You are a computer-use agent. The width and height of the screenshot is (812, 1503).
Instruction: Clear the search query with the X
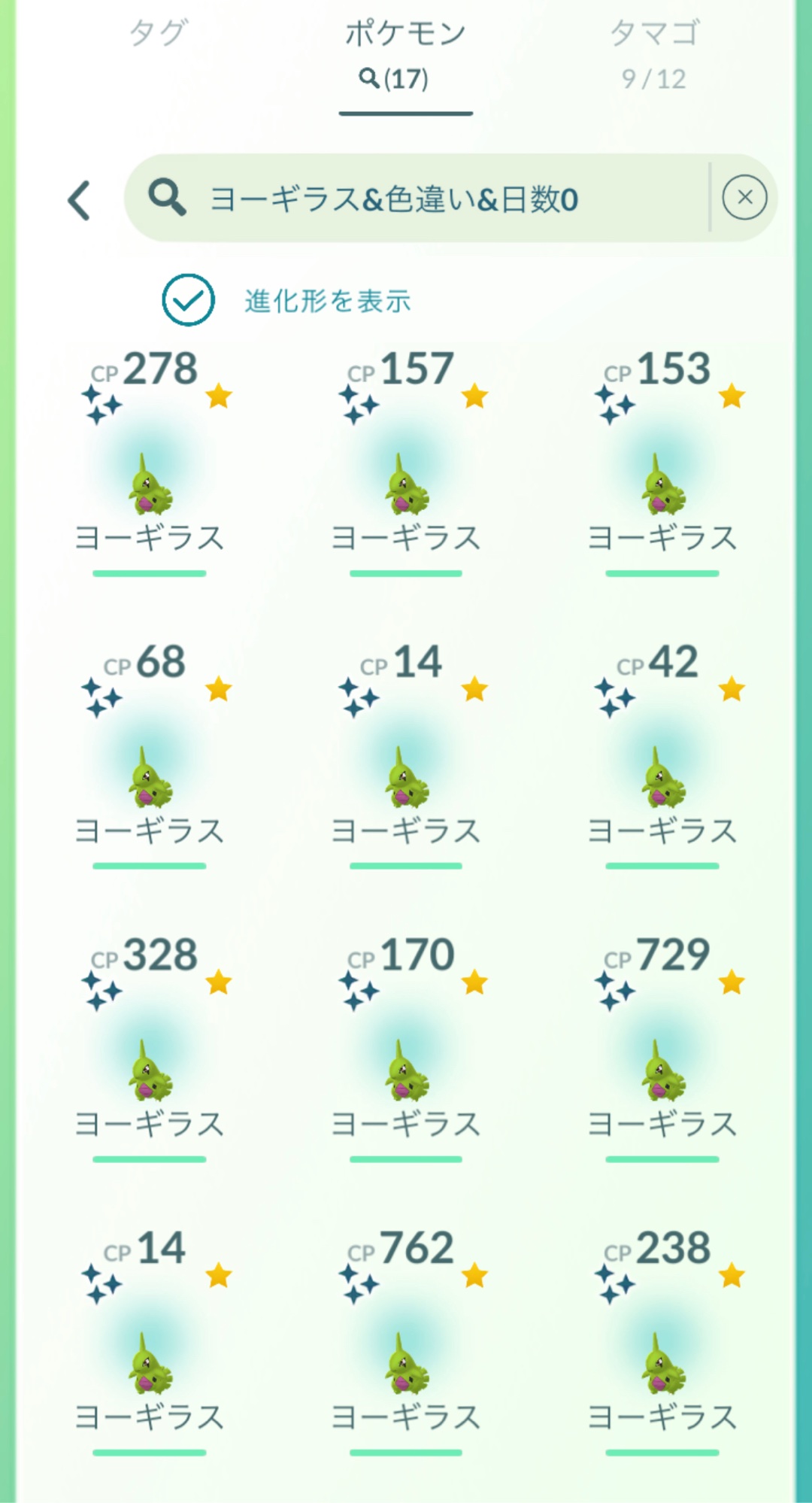tap(744, 198)
